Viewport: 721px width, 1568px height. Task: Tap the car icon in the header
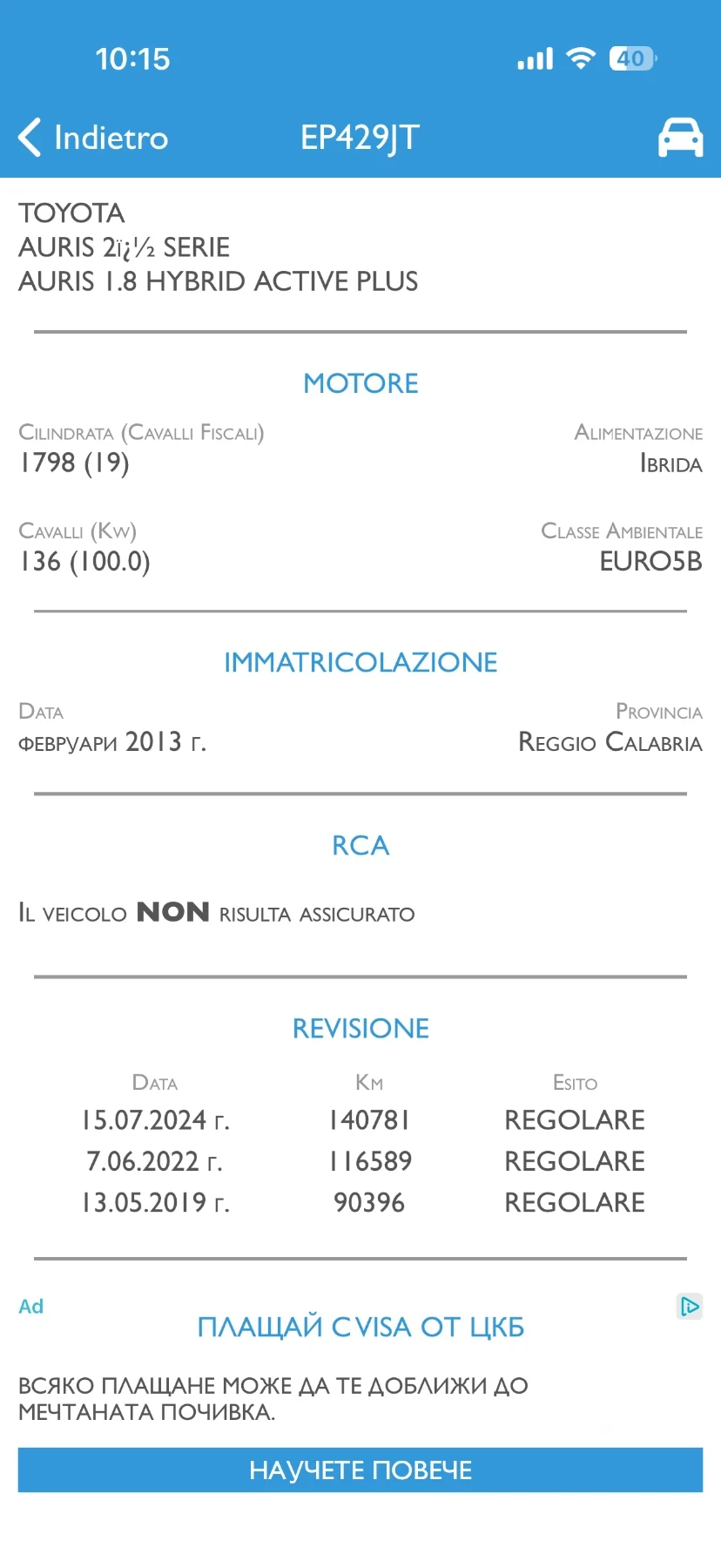pos(680,138)
